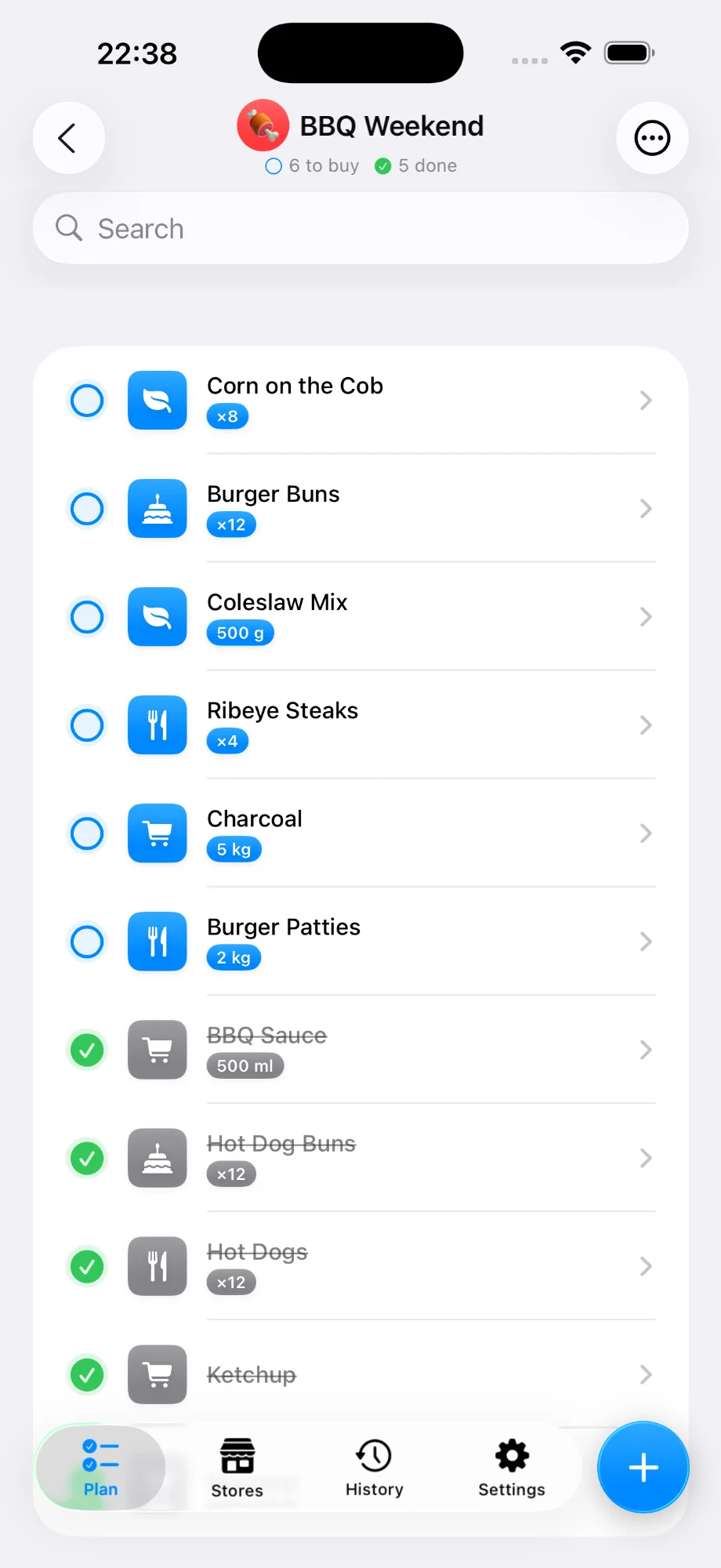Screen dimensions: 721x1568
Task: Uncheck the completed Hot Dogs item
Action: pos(87,1266)
